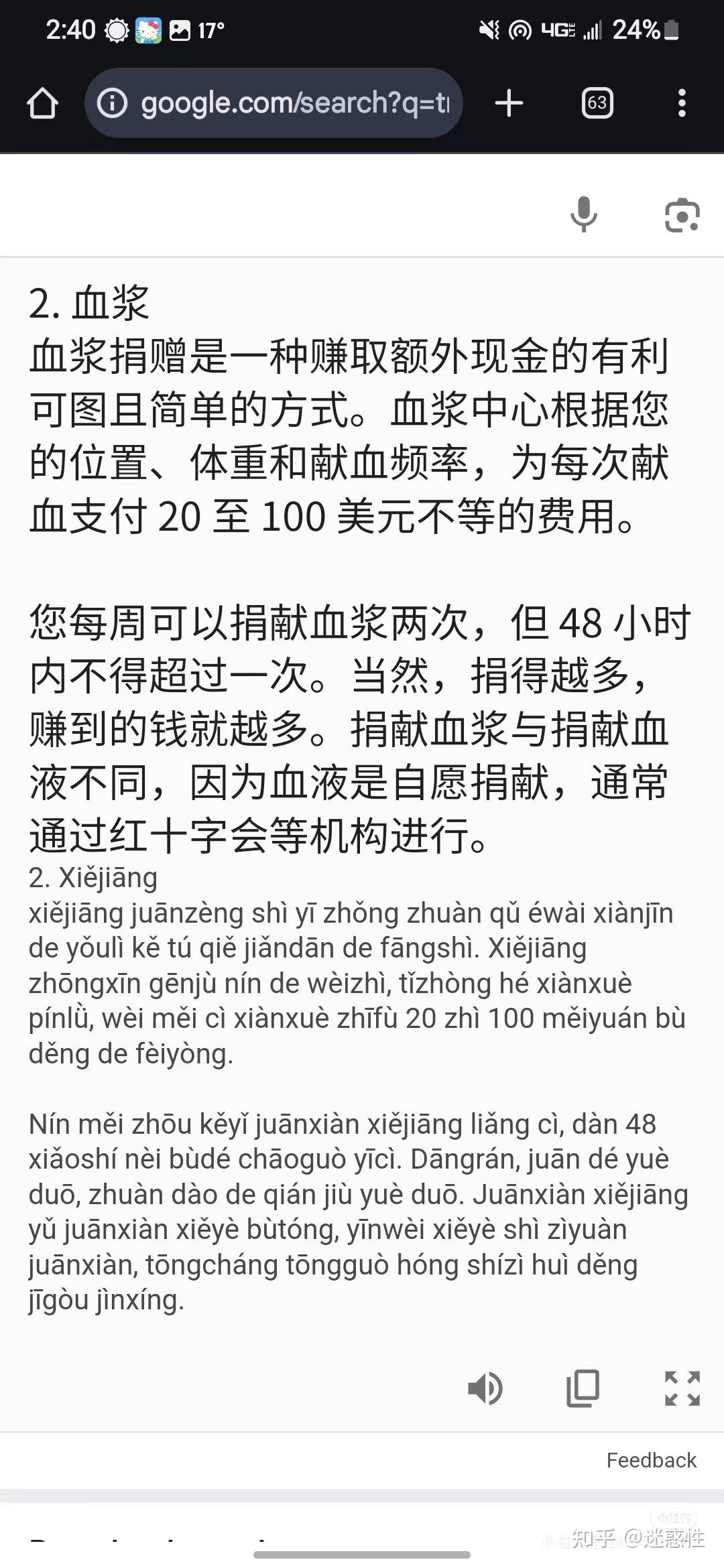The image size is (724, 1568).
Task: Tap the google.com address bar
Action: point(295,103)
